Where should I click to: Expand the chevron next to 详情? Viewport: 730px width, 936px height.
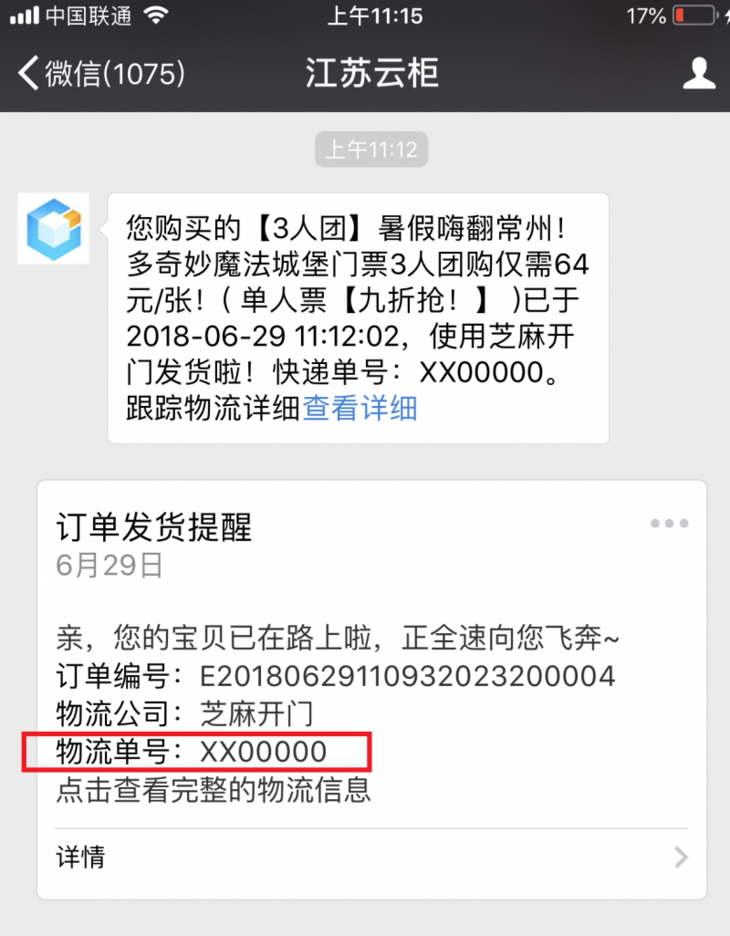point(681,857)
